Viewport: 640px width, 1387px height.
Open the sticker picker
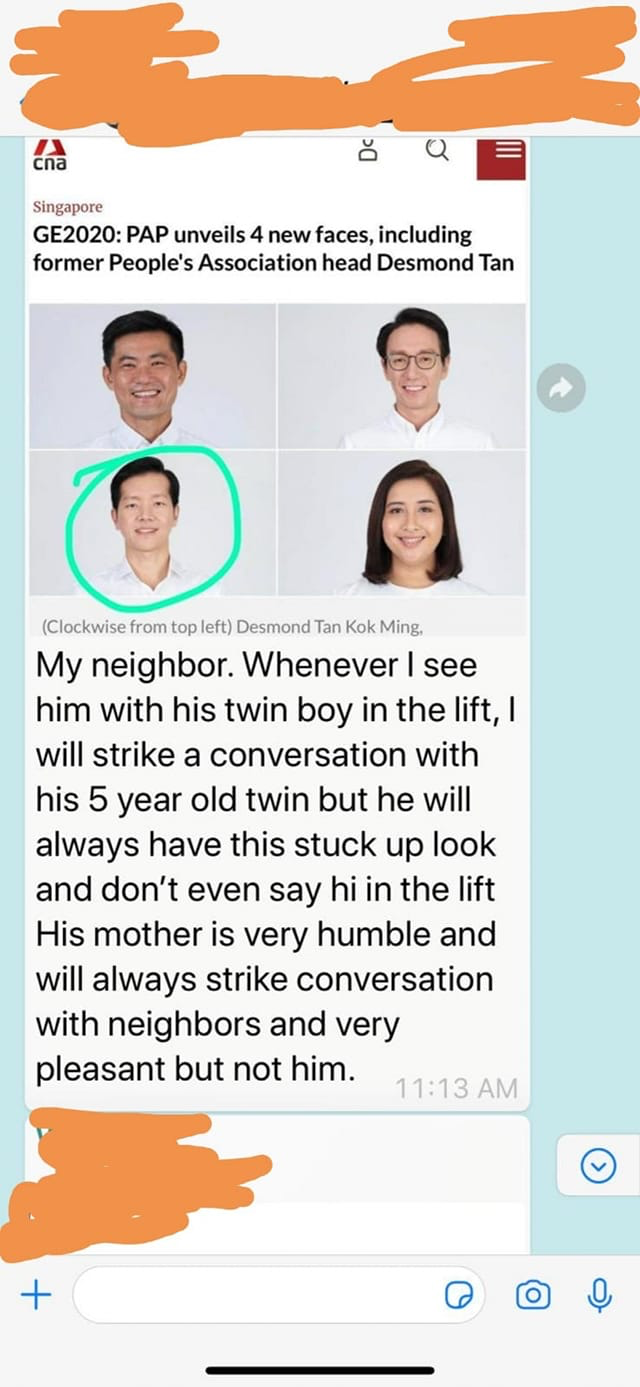point(458,1296)
